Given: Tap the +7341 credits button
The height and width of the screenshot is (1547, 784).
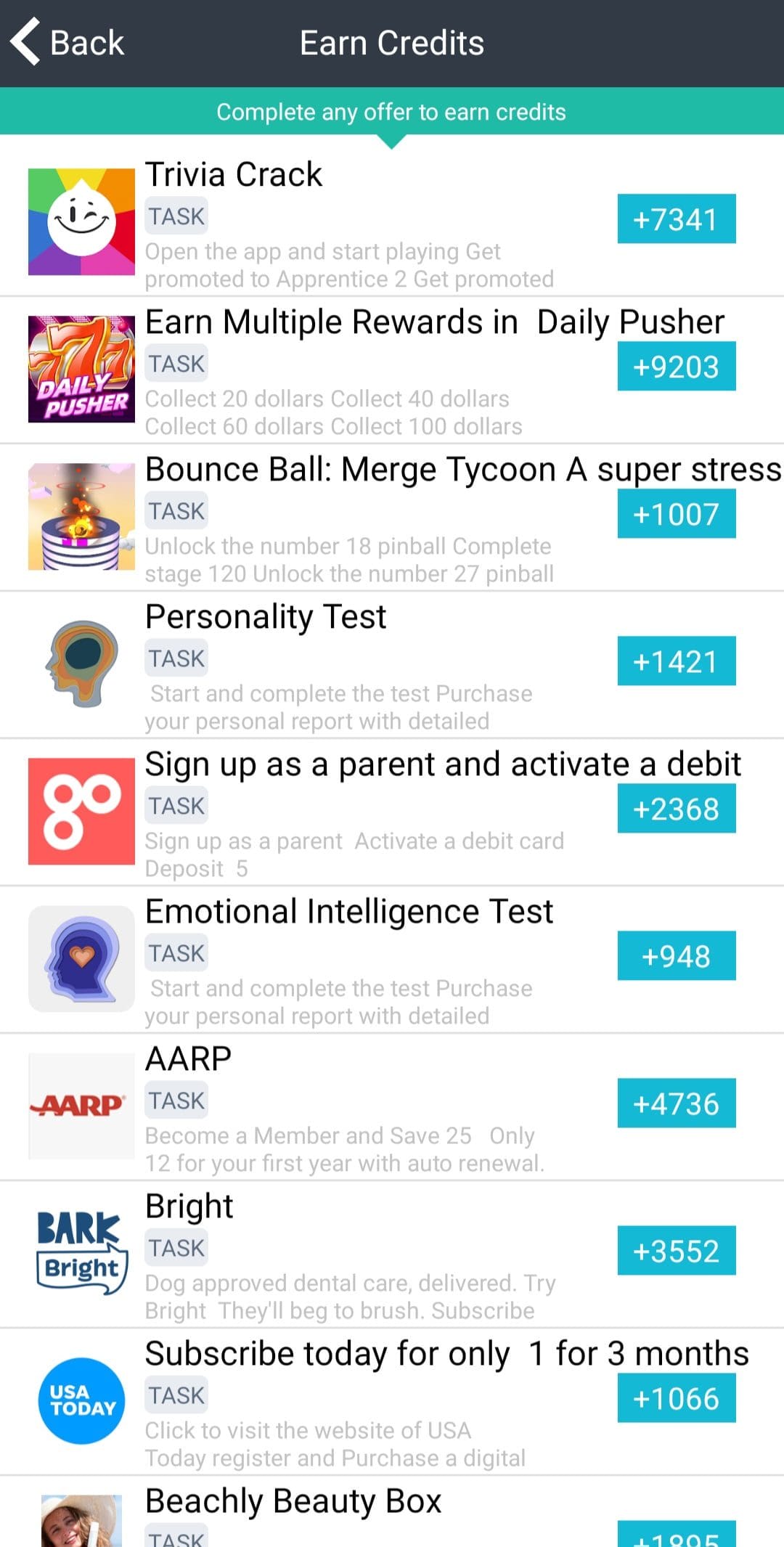Looking at the screenshot, I should point(676,219).
